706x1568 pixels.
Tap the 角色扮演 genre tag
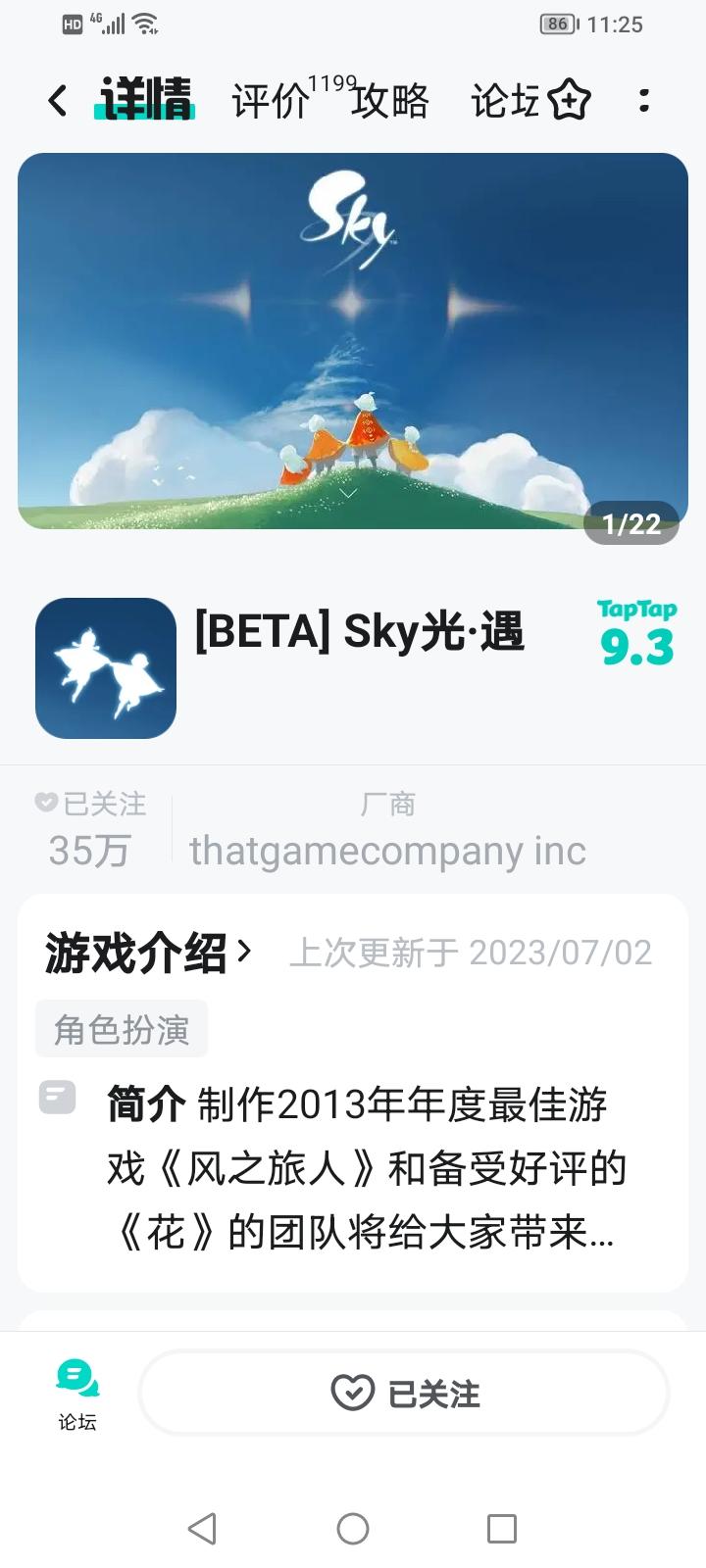(121, 1028)
